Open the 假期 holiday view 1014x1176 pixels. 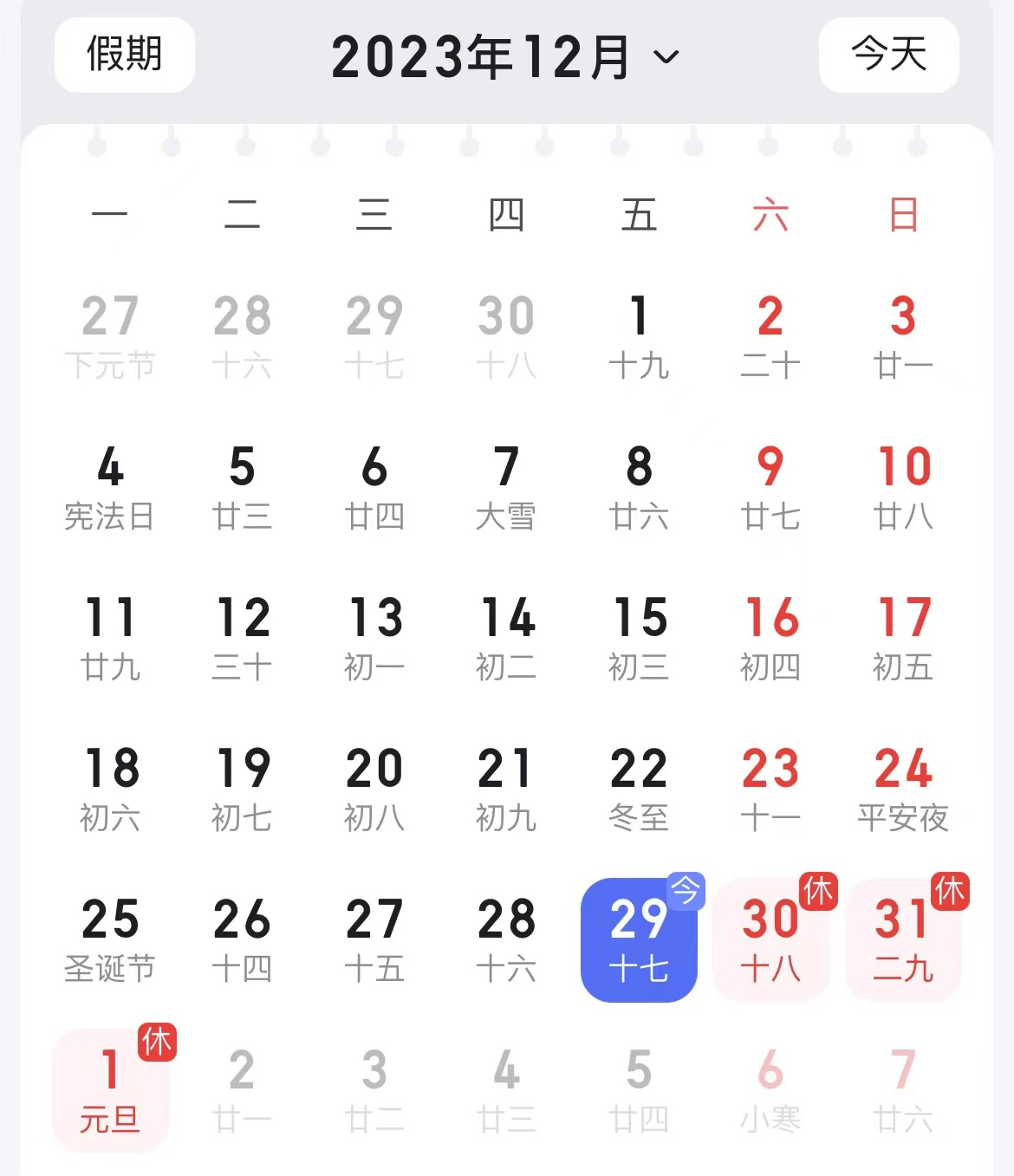124,55
